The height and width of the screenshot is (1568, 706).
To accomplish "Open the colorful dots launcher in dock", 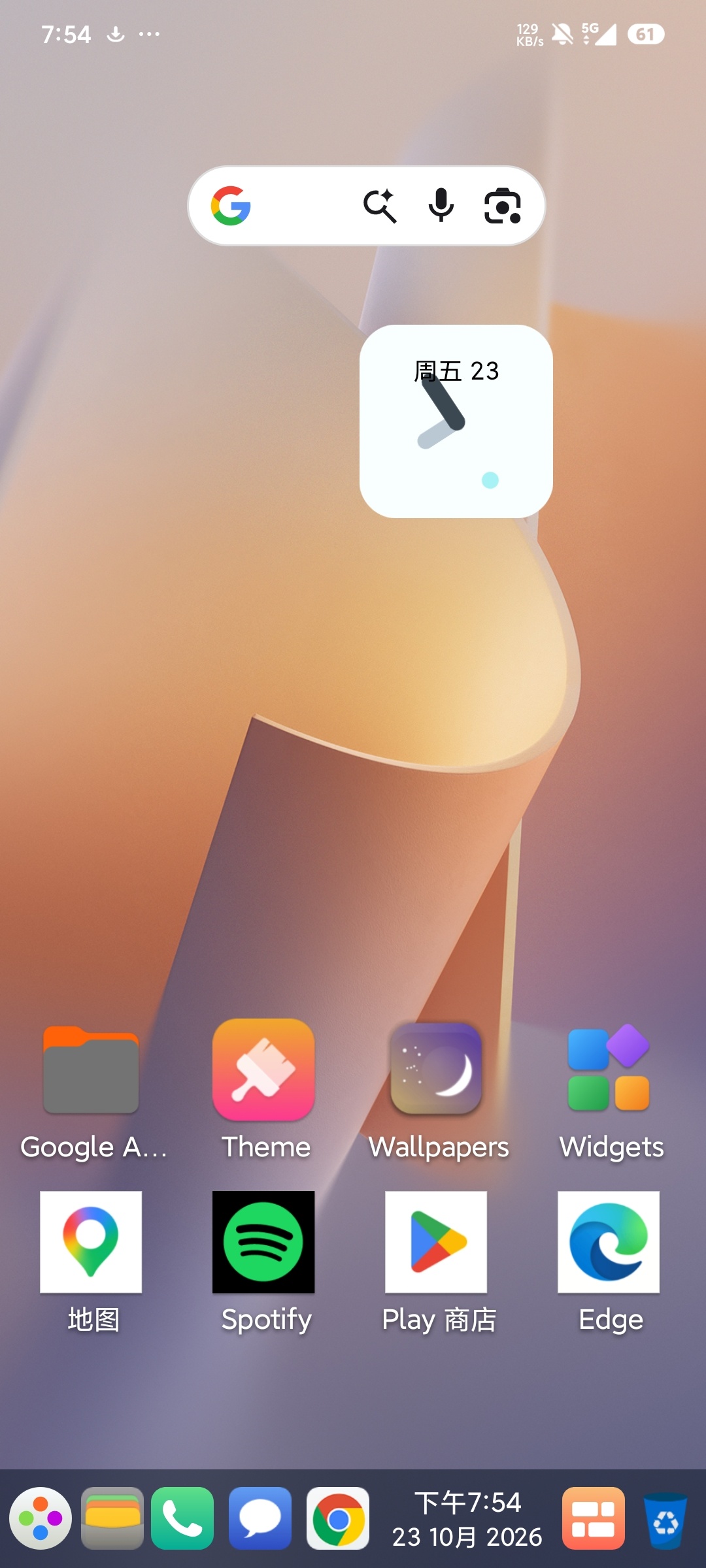I will pos(41,1518).
